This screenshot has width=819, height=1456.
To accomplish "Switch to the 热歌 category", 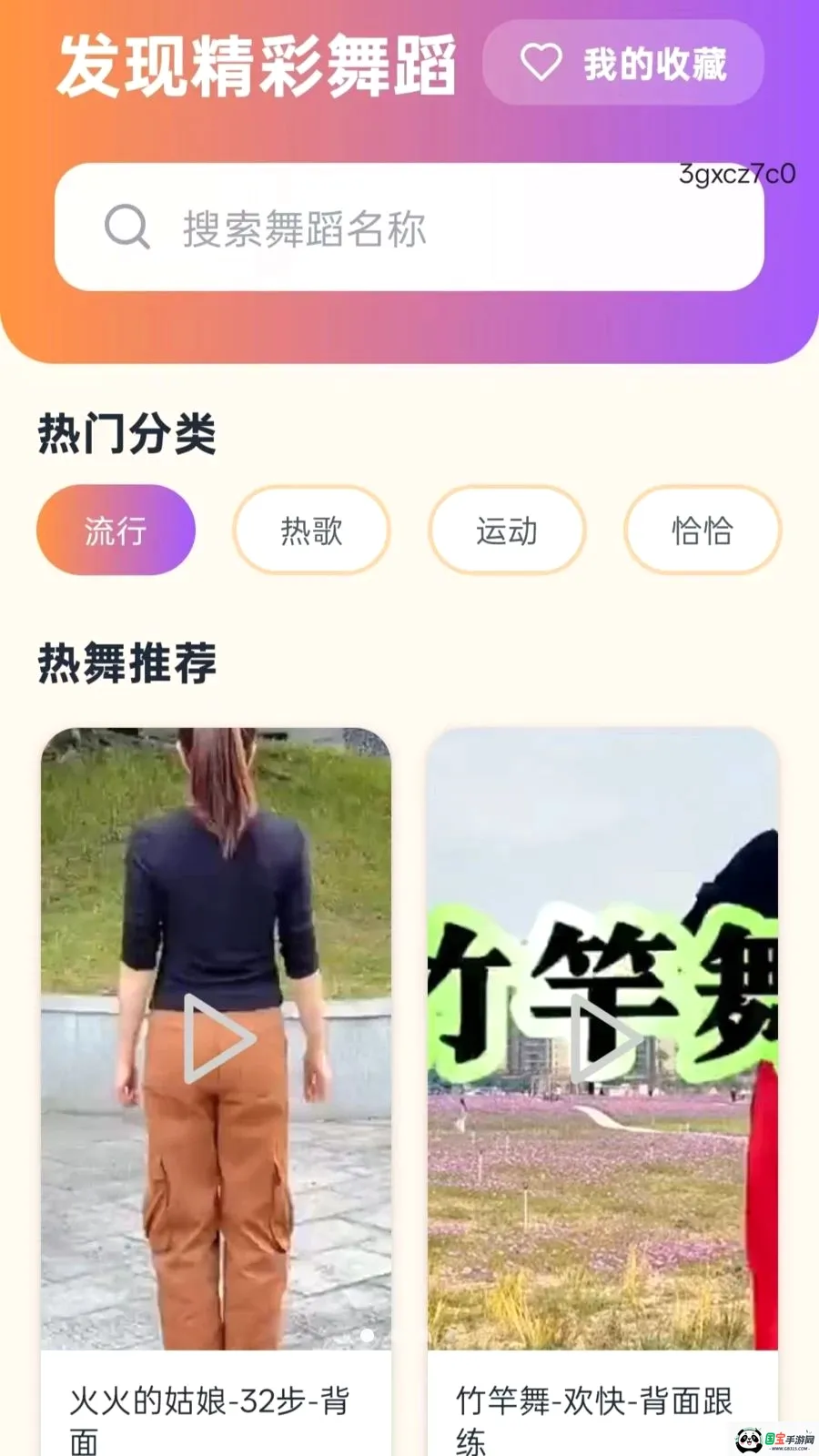I will click(311, 530).
